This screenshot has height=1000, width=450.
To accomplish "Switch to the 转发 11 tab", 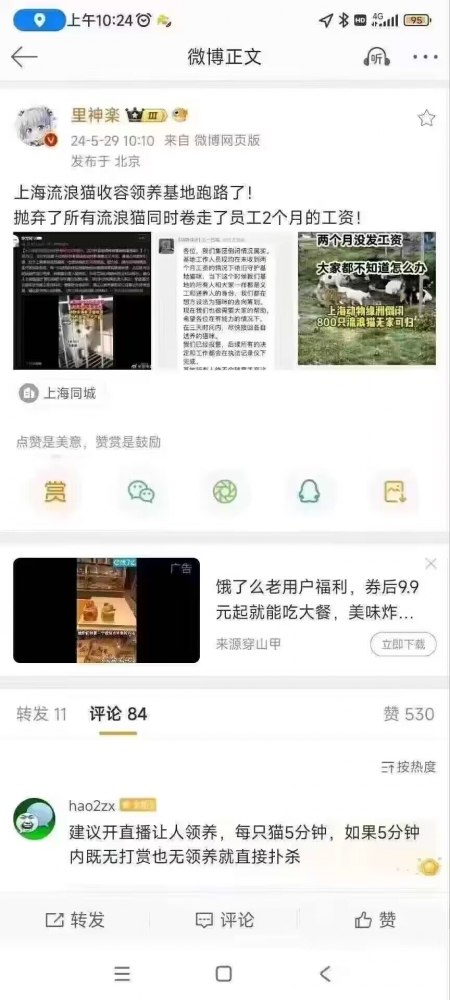I will pyautogui.click(x=41, y=714).
